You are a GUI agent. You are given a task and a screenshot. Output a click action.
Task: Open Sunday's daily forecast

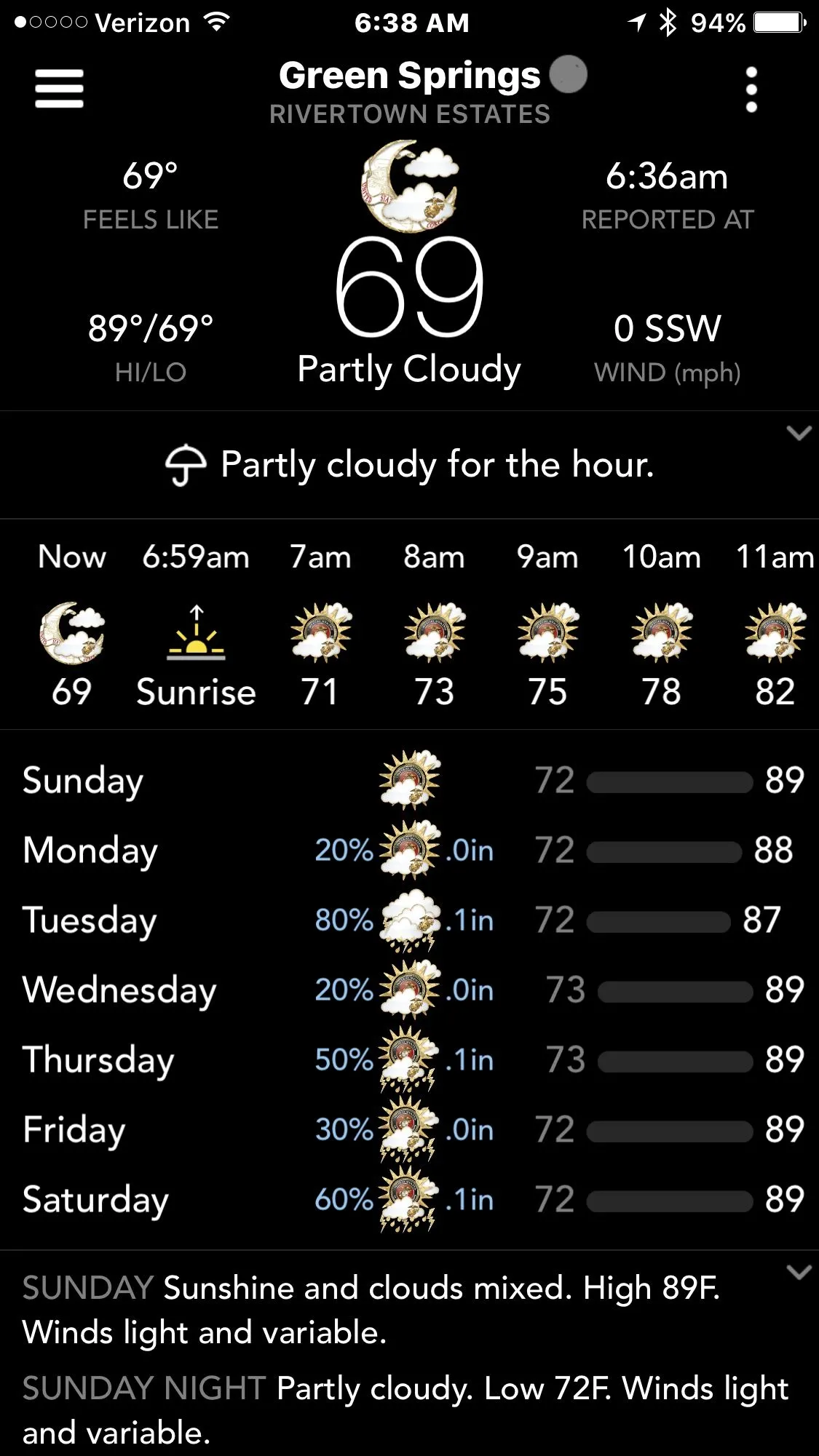pos(409,780)
